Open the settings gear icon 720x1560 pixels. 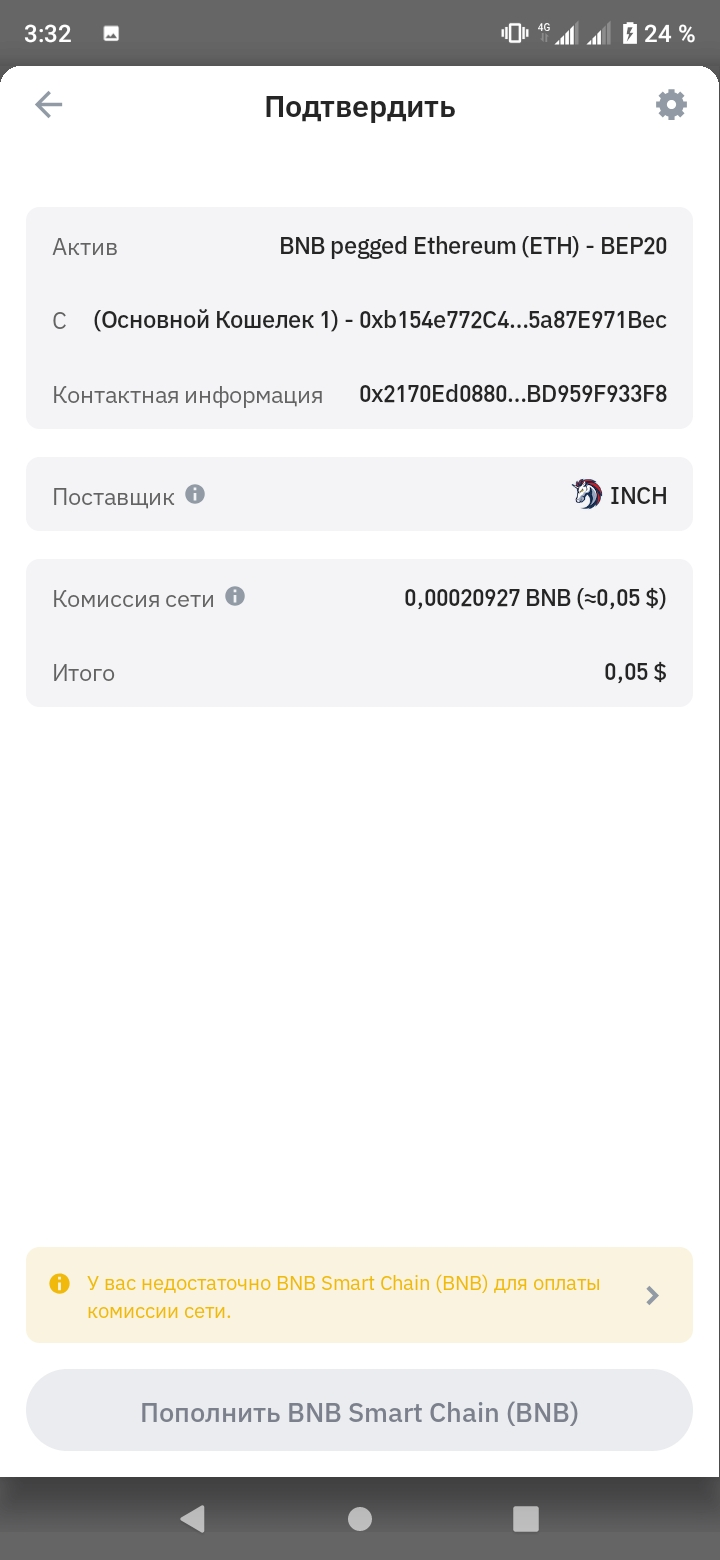(671, 105)
